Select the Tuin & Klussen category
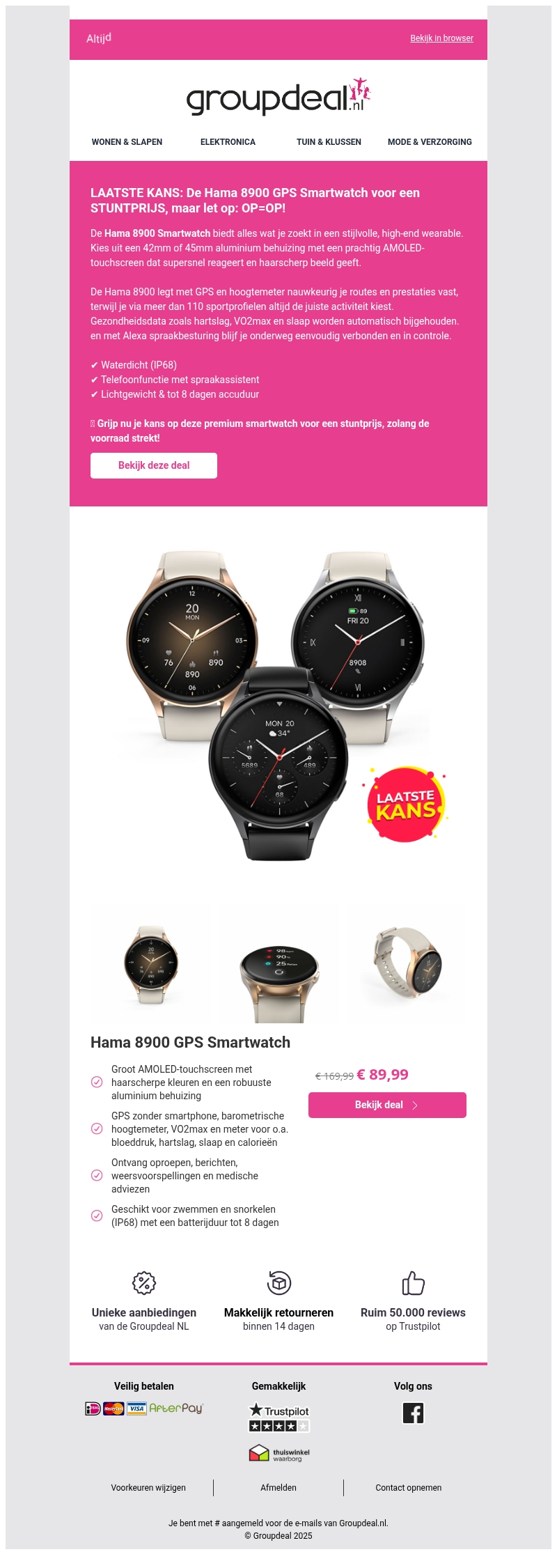The width and height of the screenshot is (557, 1568). 329,142
